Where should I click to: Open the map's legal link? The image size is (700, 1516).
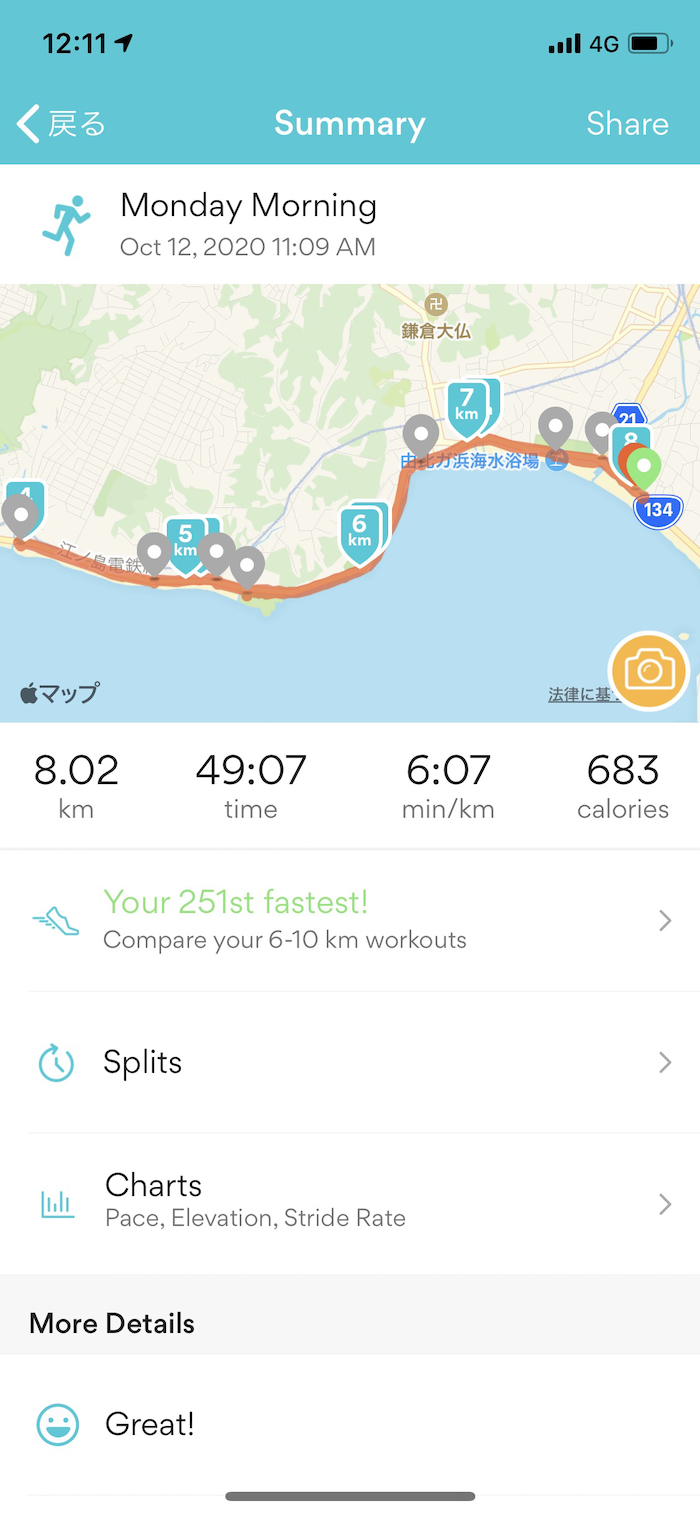[x=578, y=695]
